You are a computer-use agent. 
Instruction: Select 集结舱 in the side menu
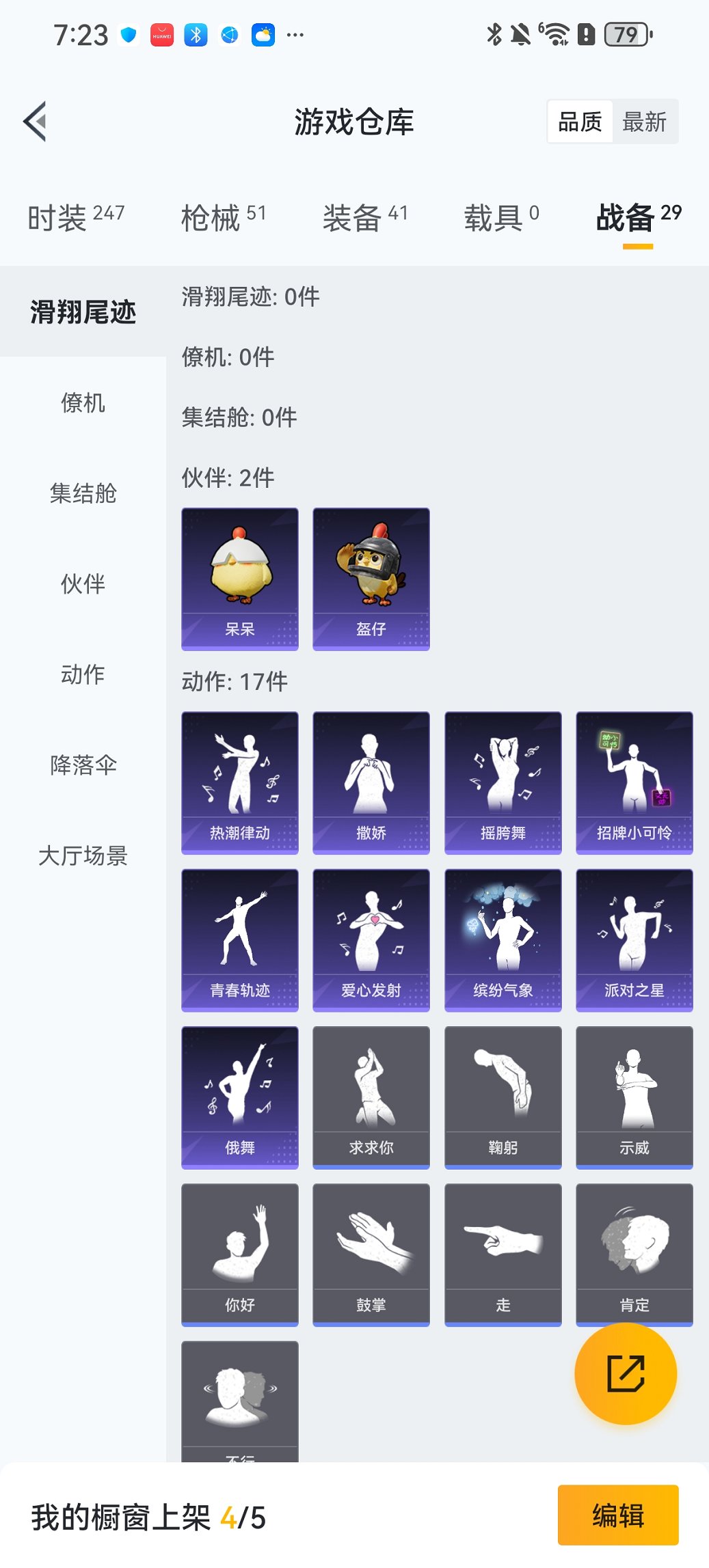(83, 493)
